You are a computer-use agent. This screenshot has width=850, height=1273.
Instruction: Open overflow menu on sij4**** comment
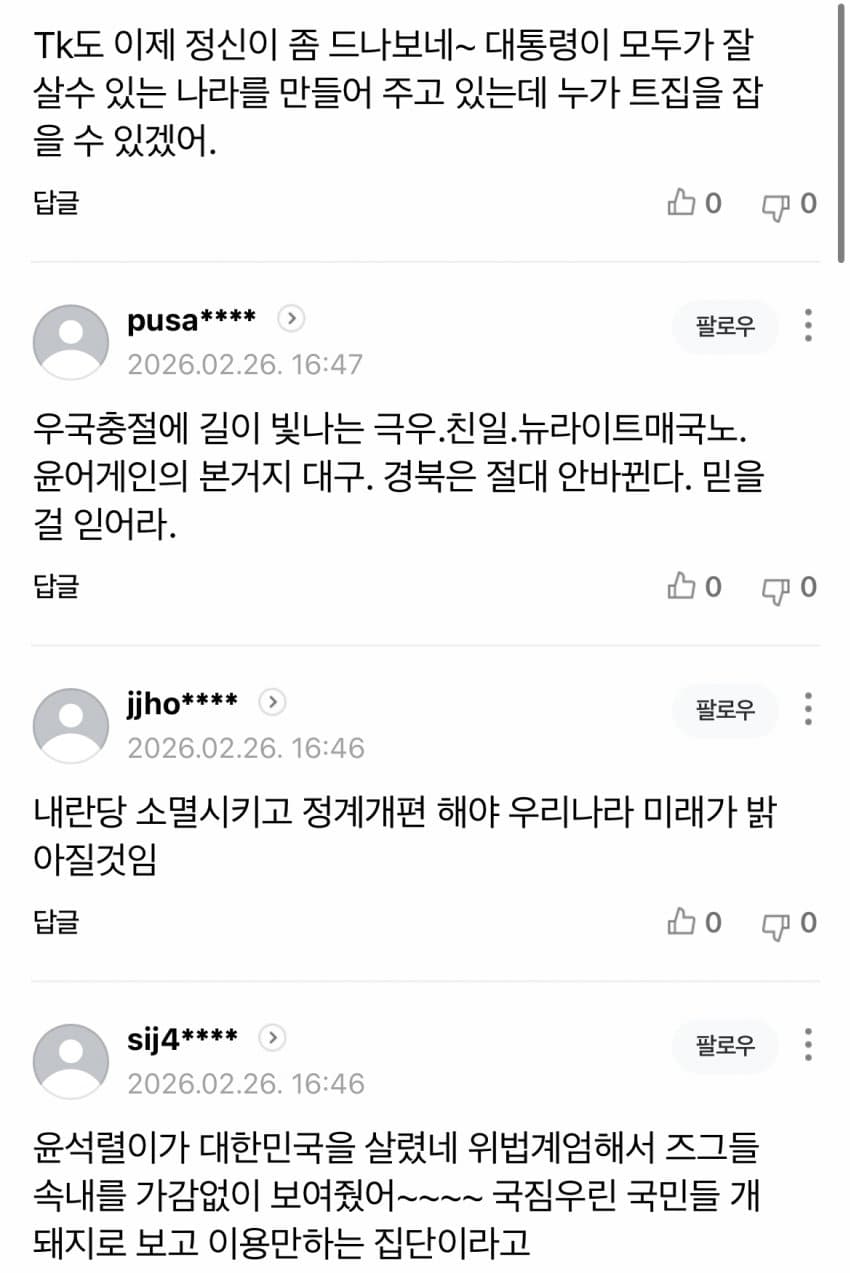tap(808, 1044)
